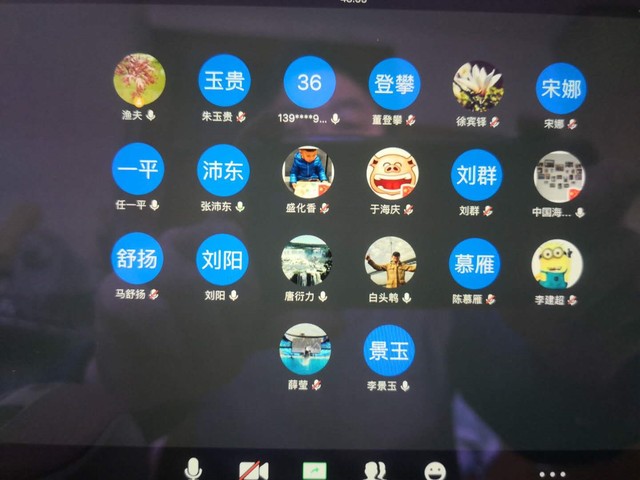Tap 任一平's avatar

pyautogui.click(x=137, y=169)
